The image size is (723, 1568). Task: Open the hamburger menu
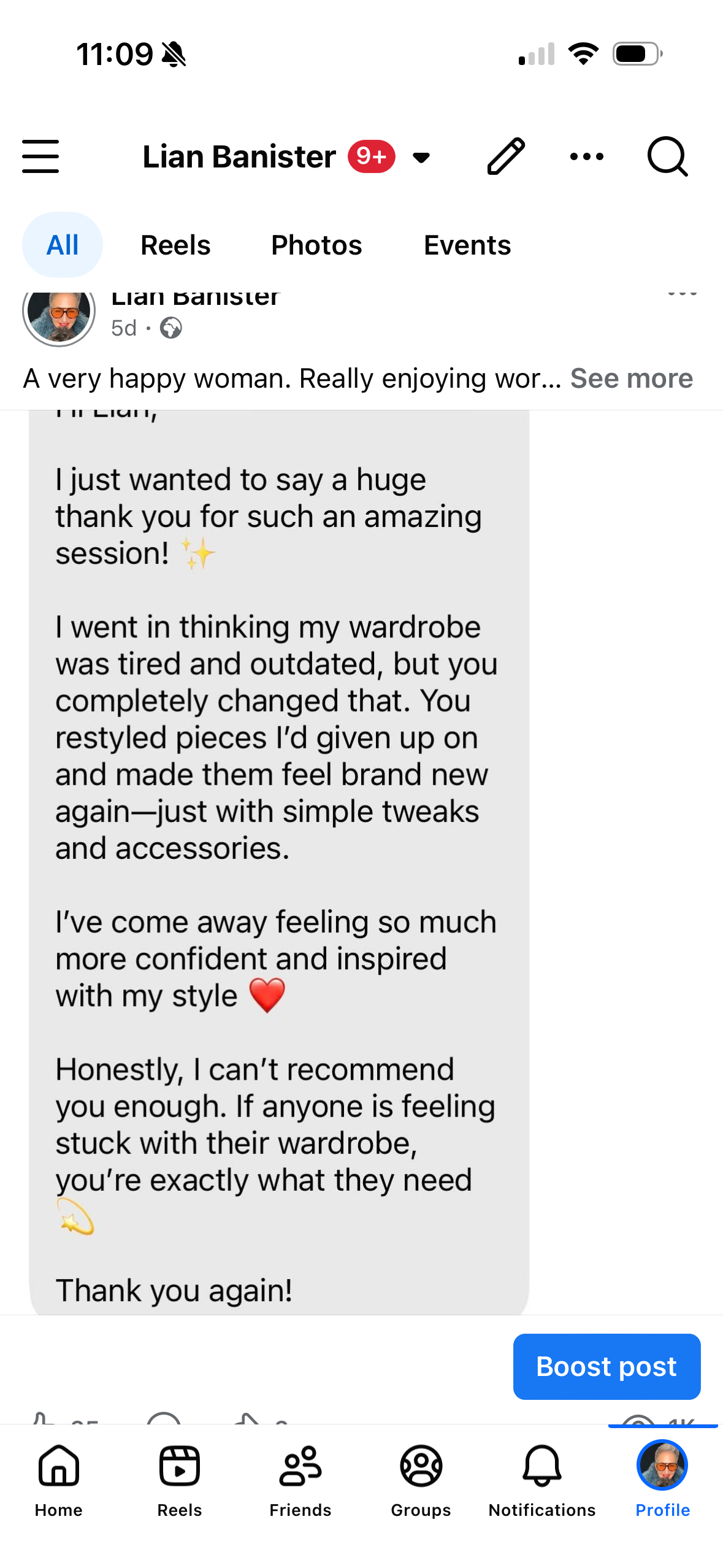click(x=40, y=156)
